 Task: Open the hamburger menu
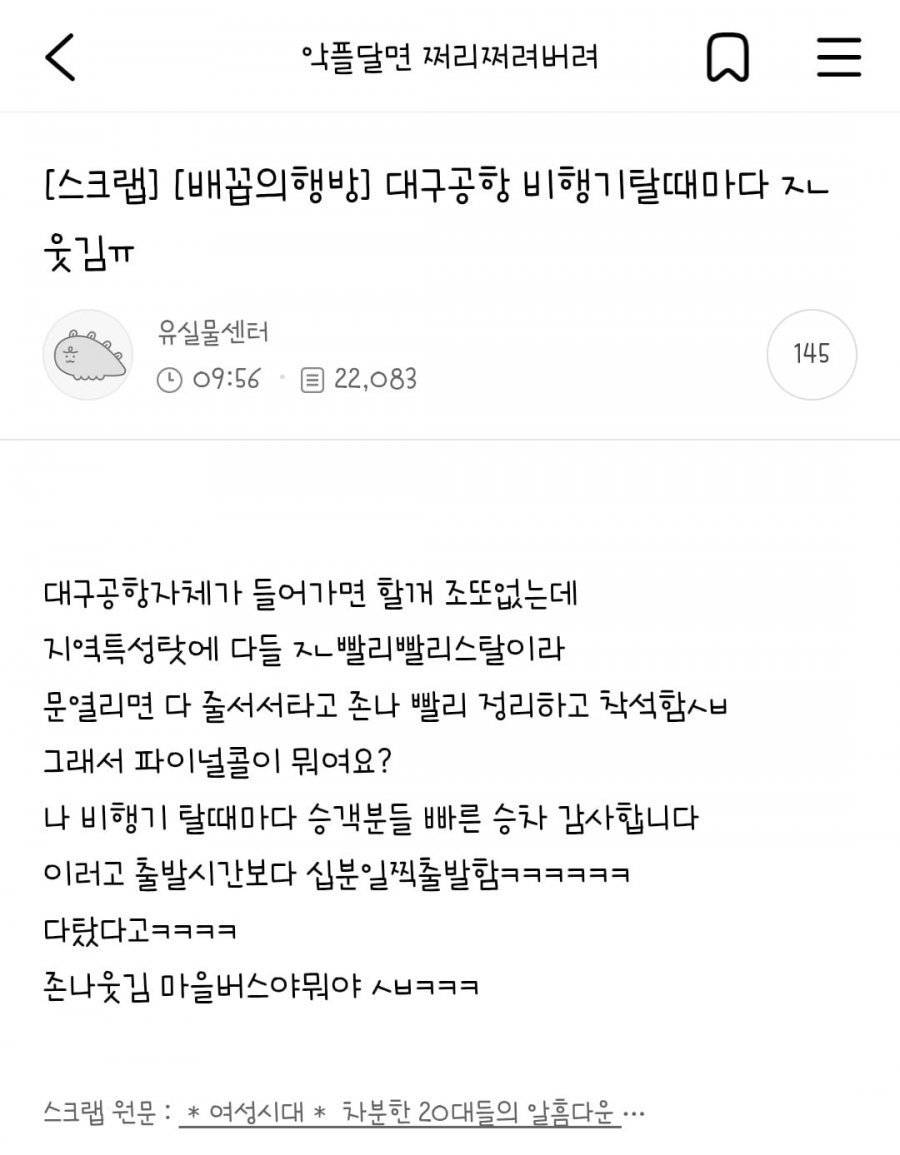point(838,57)
